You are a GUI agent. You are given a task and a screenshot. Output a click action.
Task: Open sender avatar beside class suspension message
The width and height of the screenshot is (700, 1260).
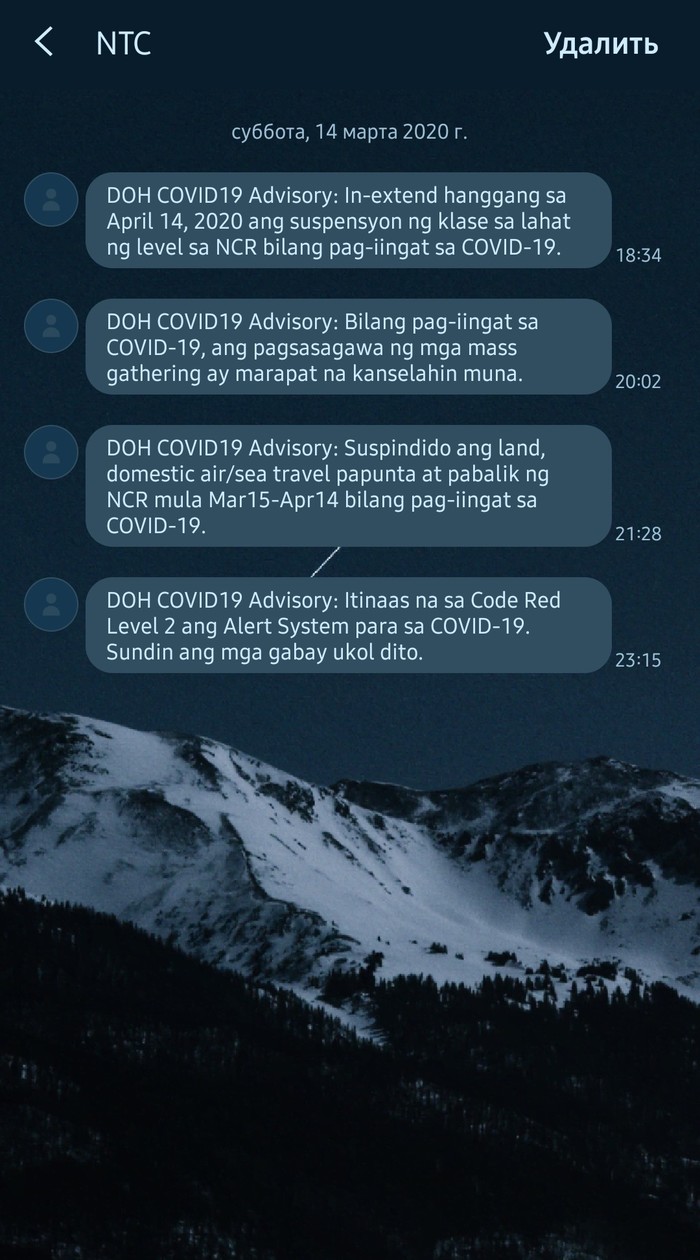[x=51, y=199]
